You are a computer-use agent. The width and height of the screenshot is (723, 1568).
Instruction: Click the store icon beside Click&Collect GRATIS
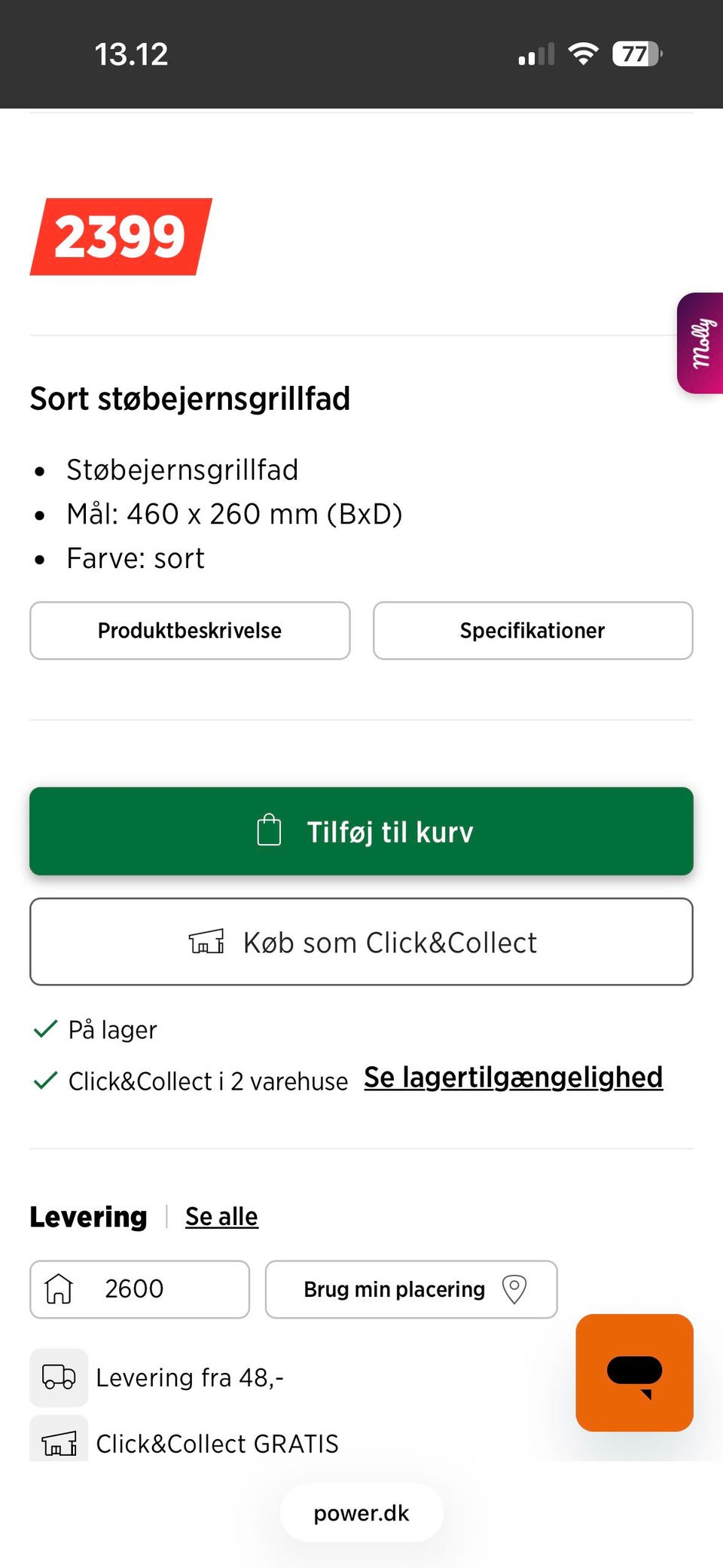point(59,1442)
